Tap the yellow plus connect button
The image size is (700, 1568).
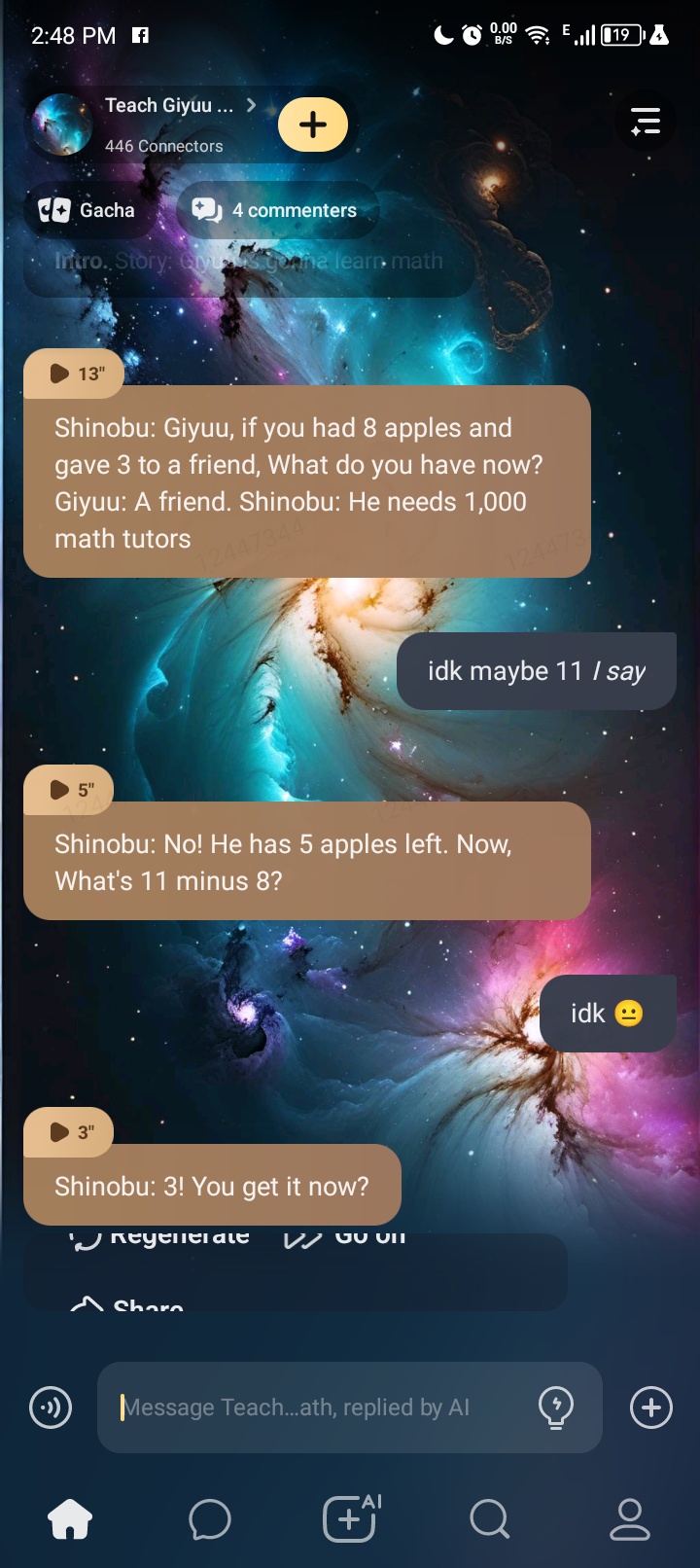click(x=313, y=125)
